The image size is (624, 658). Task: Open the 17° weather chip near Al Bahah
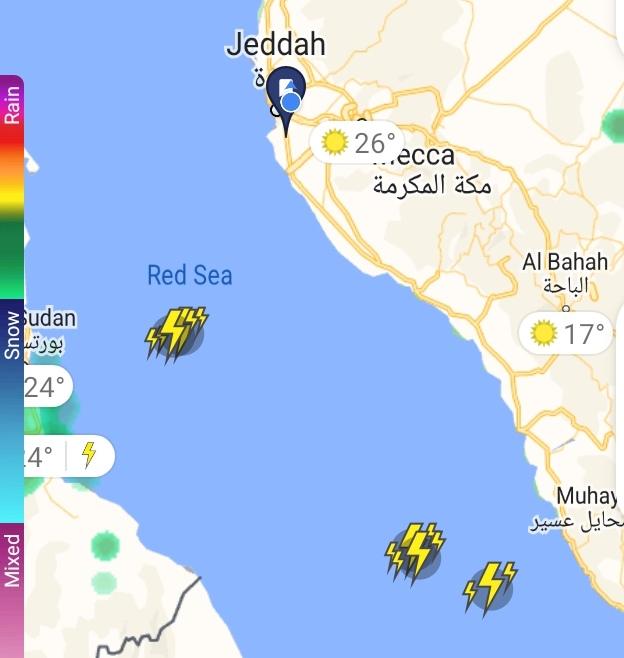pyautogui.click(x=569, y=333)
